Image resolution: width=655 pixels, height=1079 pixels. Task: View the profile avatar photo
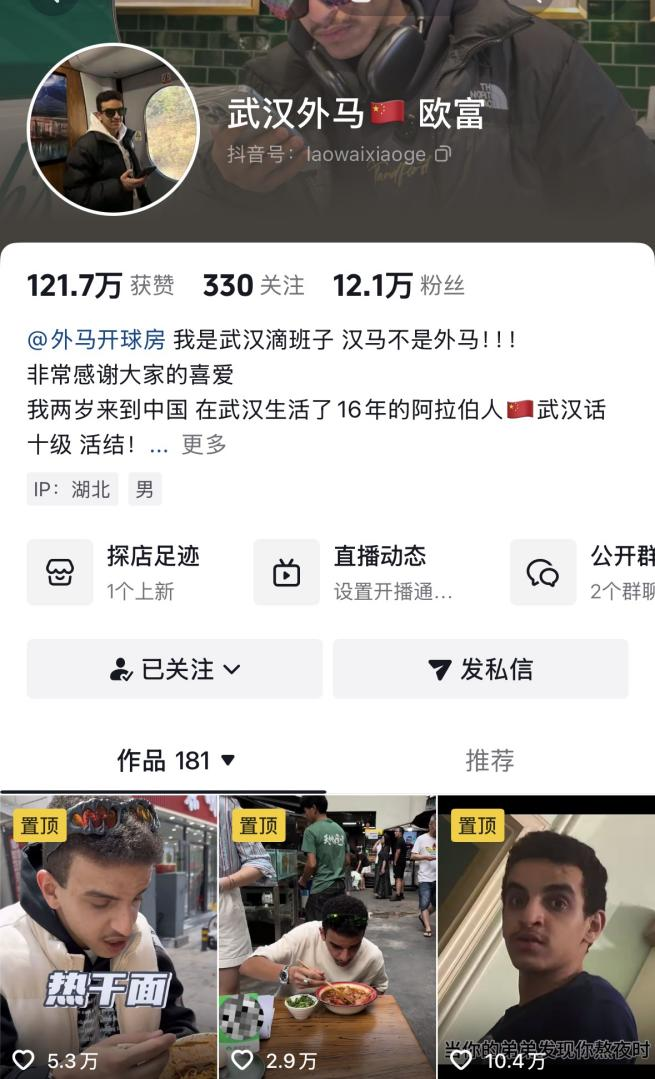pyautogui.click(x=113, y=129)
